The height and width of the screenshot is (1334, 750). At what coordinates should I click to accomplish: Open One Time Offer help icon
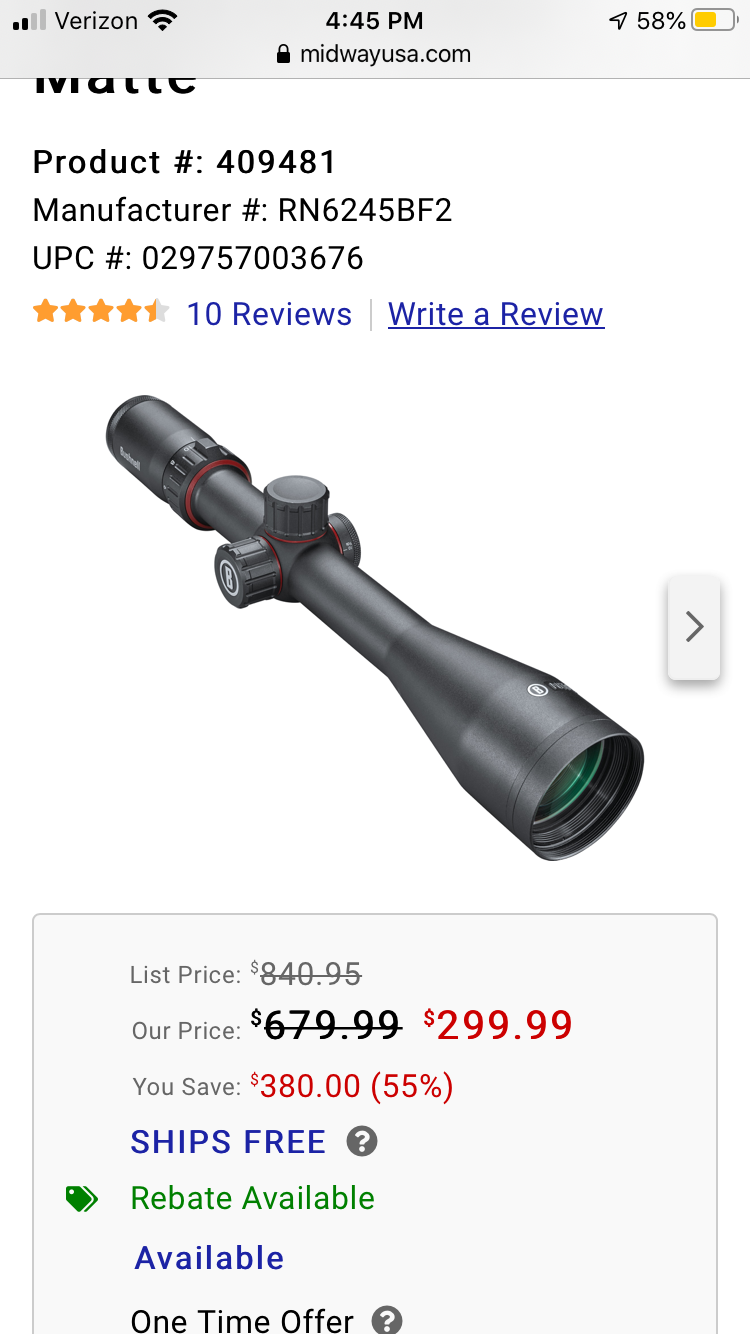(x=387, y=1320)
